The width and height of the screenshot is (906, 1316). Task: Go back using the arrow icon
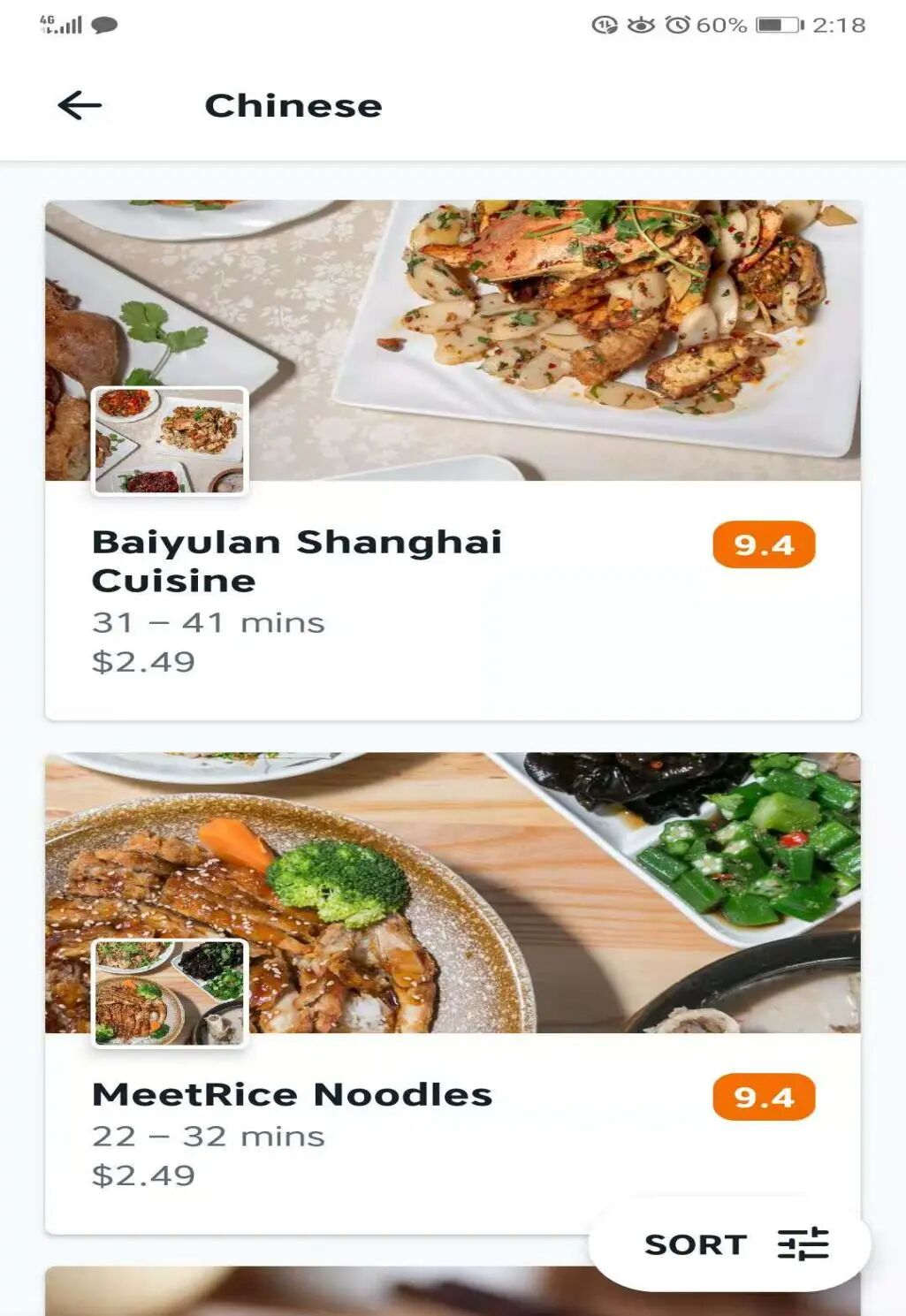click(x=80, y=105)
